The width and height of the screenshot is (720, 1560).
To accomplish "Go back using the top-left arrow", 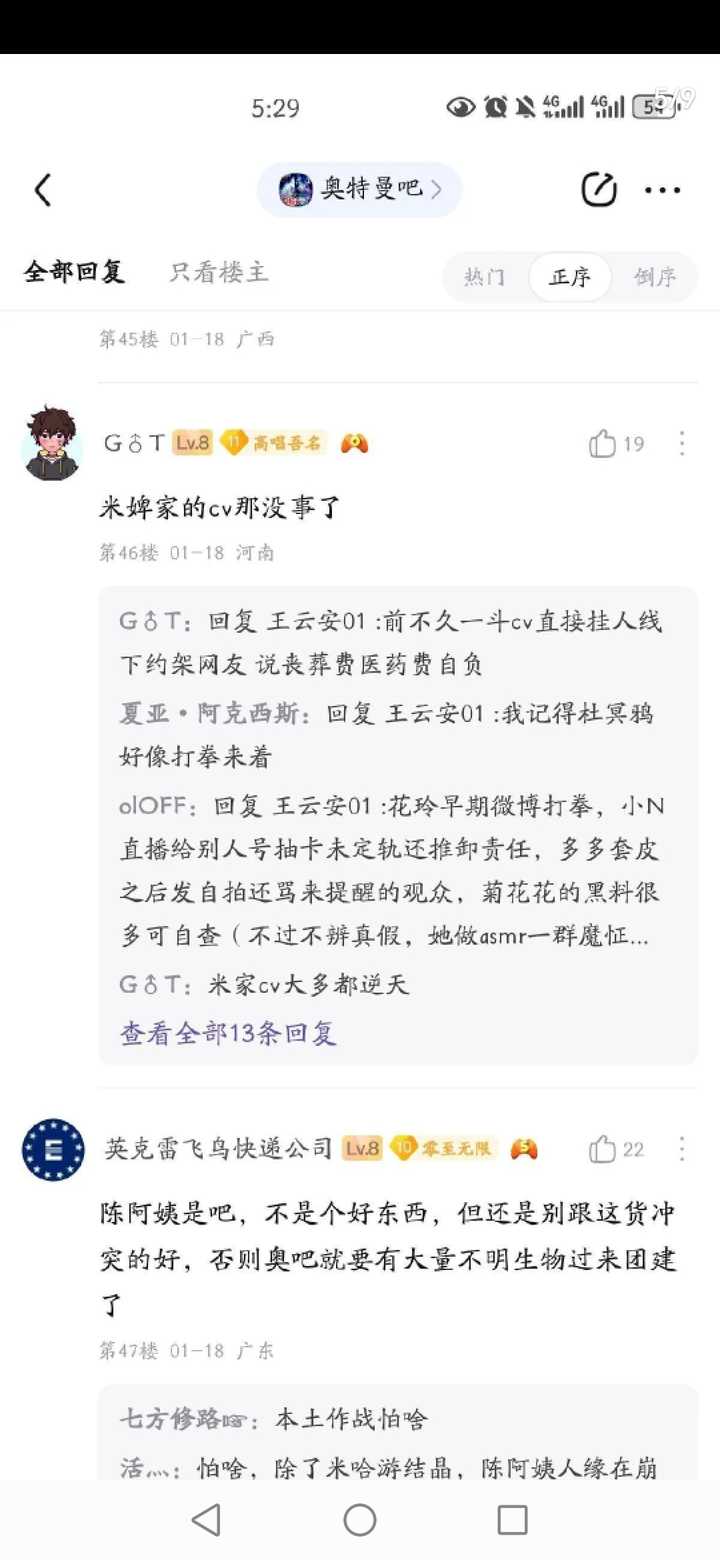I will pos(43,189).
